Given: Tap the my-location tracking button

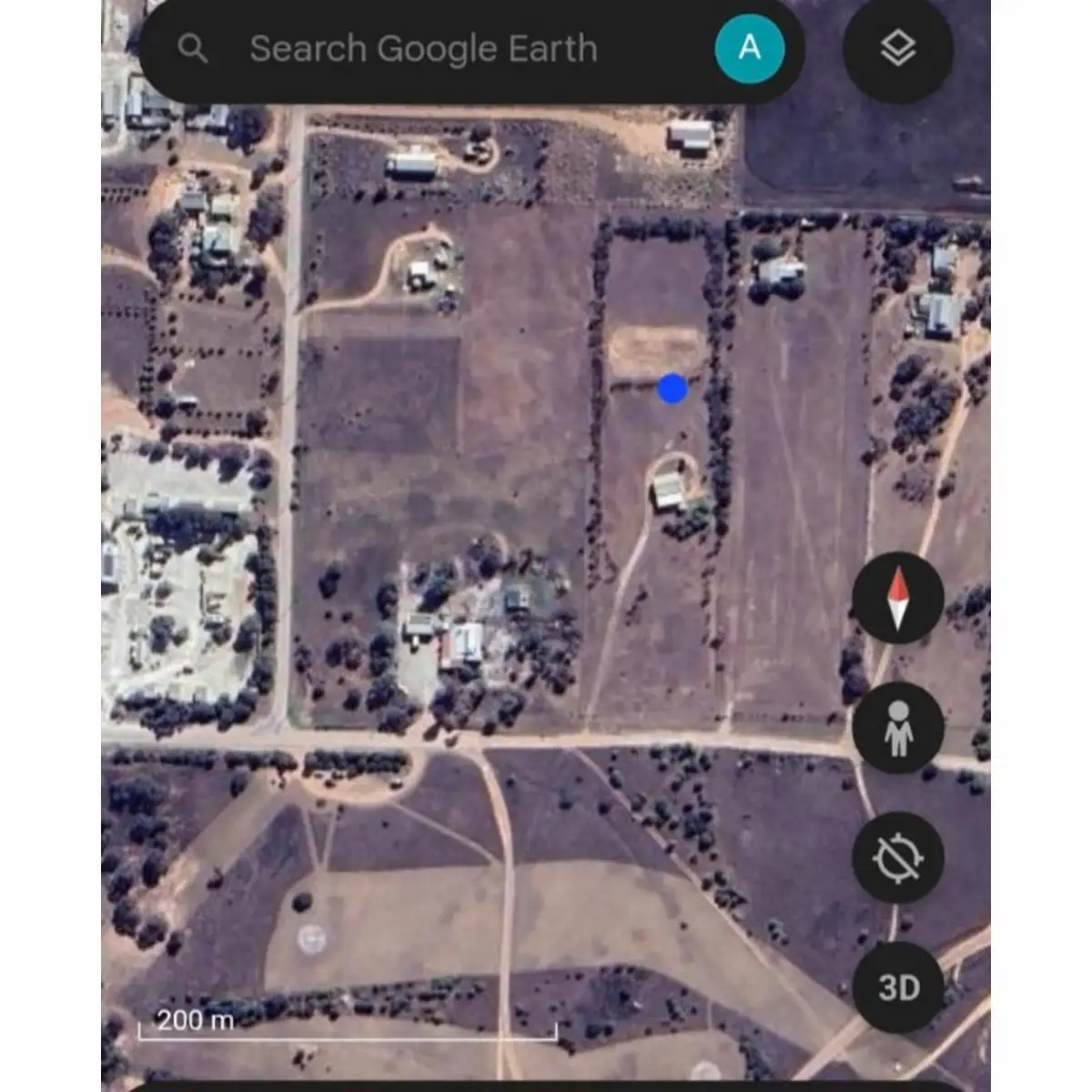Looking at the screenshot, I should pos(897,857).
